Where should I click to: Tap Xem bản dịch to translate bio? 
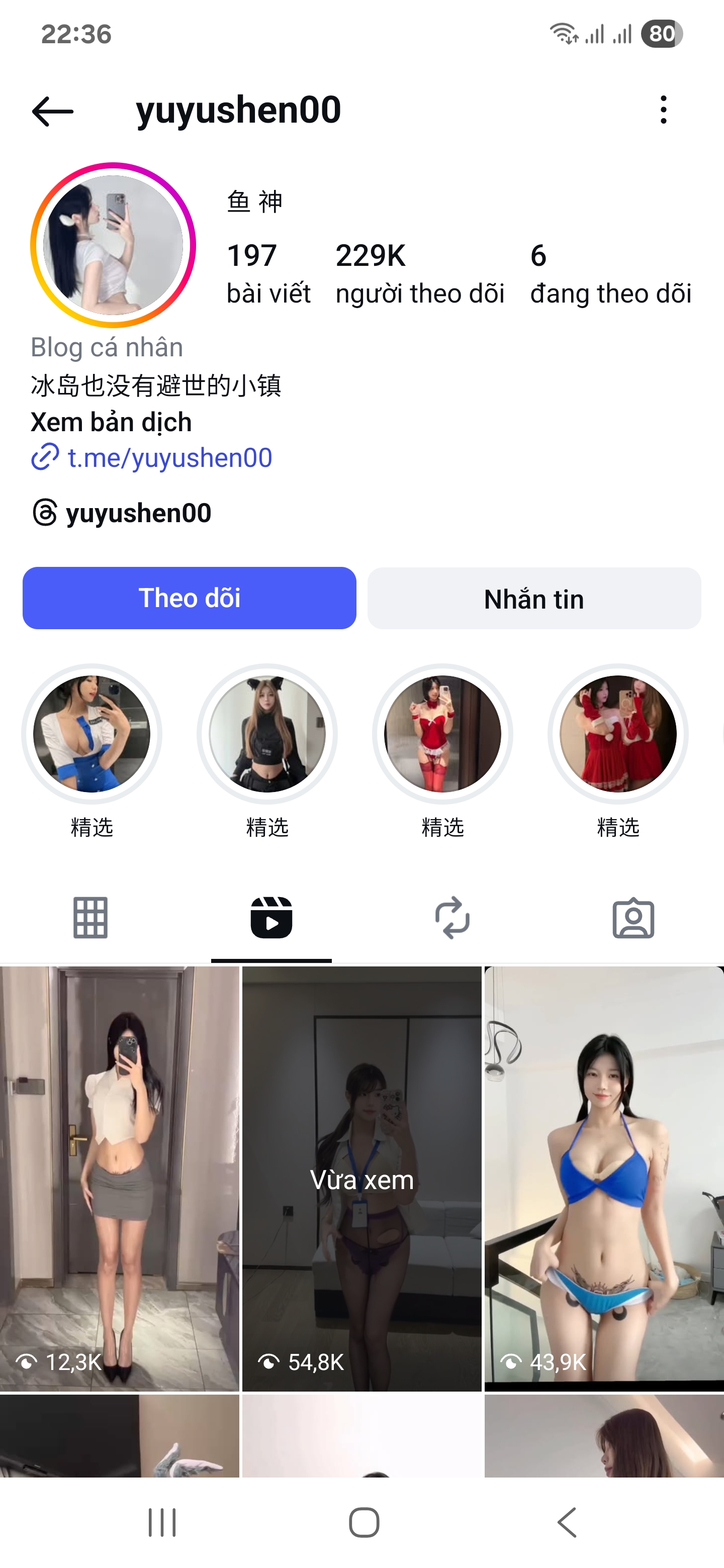tap(112, 422)
